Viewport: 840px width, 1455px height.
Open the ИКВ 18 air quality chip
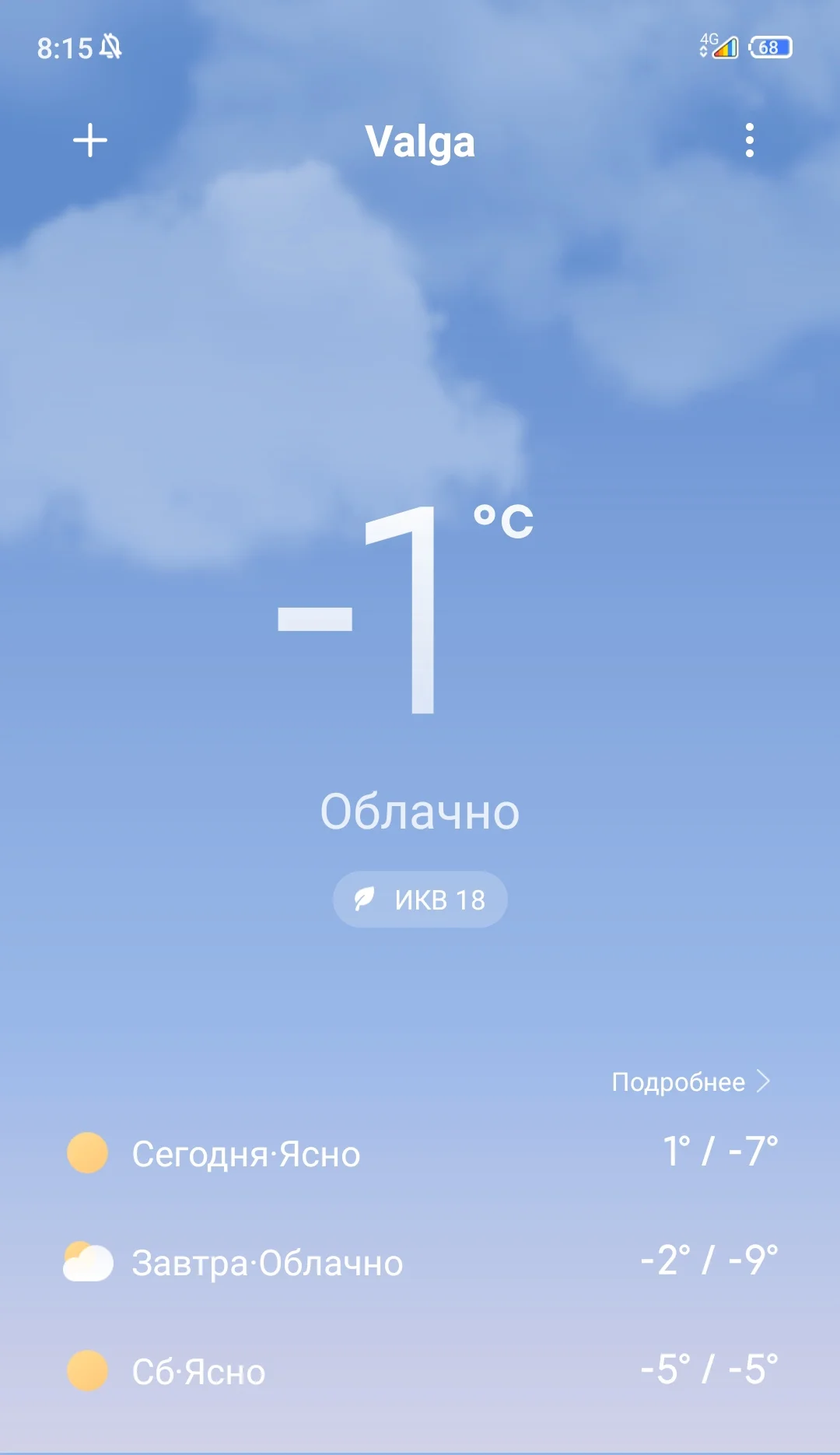pyautogui.click(x=420, y=899)
